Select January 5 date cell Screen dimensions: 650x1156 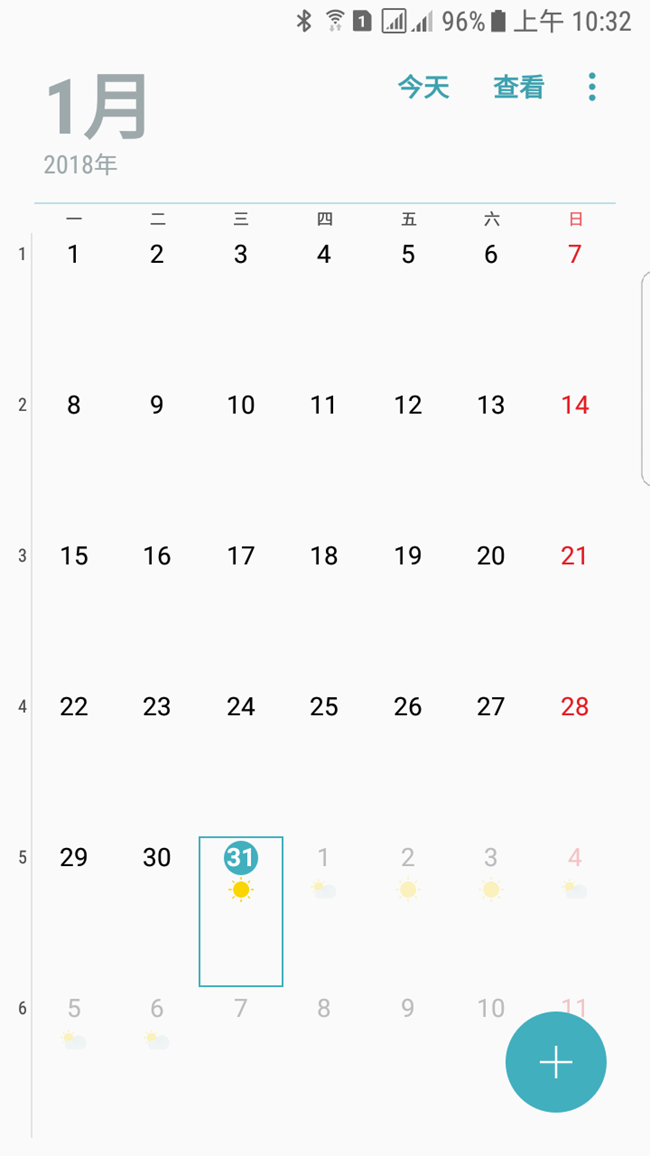(407, 255)
